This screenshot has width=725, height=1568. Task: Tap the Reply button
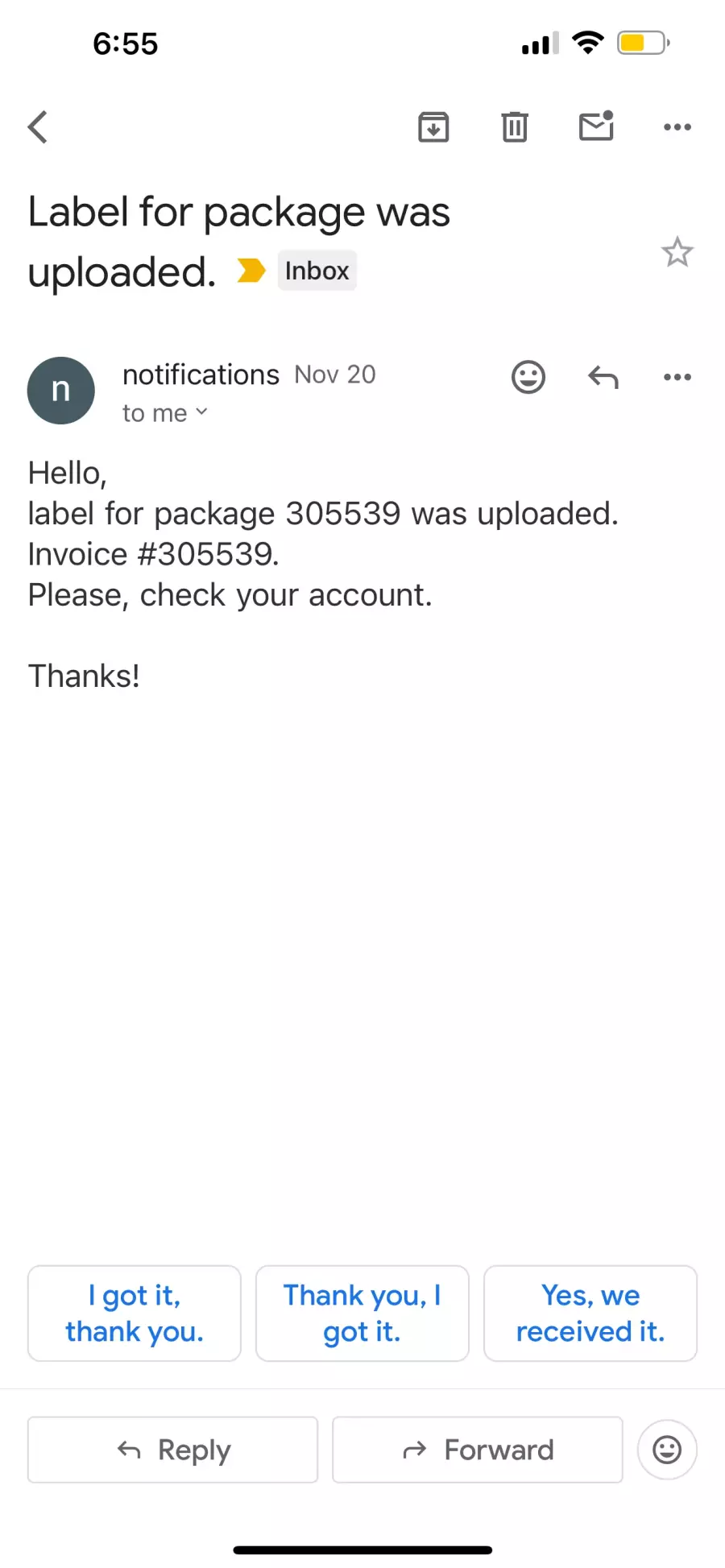[x=173, y=1450]
